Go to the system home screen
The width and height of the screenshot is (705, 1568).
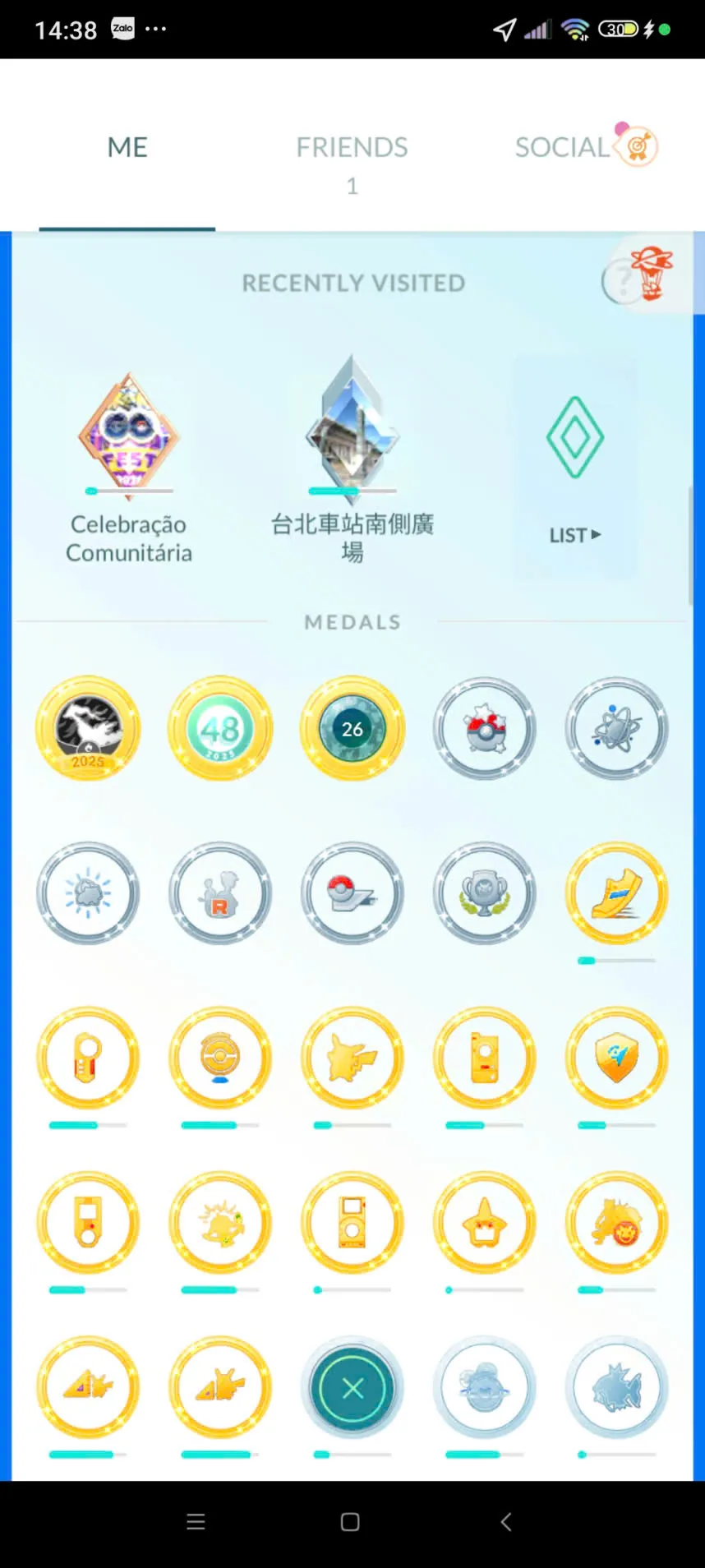pyautogui.click(x=350, y=1522)
